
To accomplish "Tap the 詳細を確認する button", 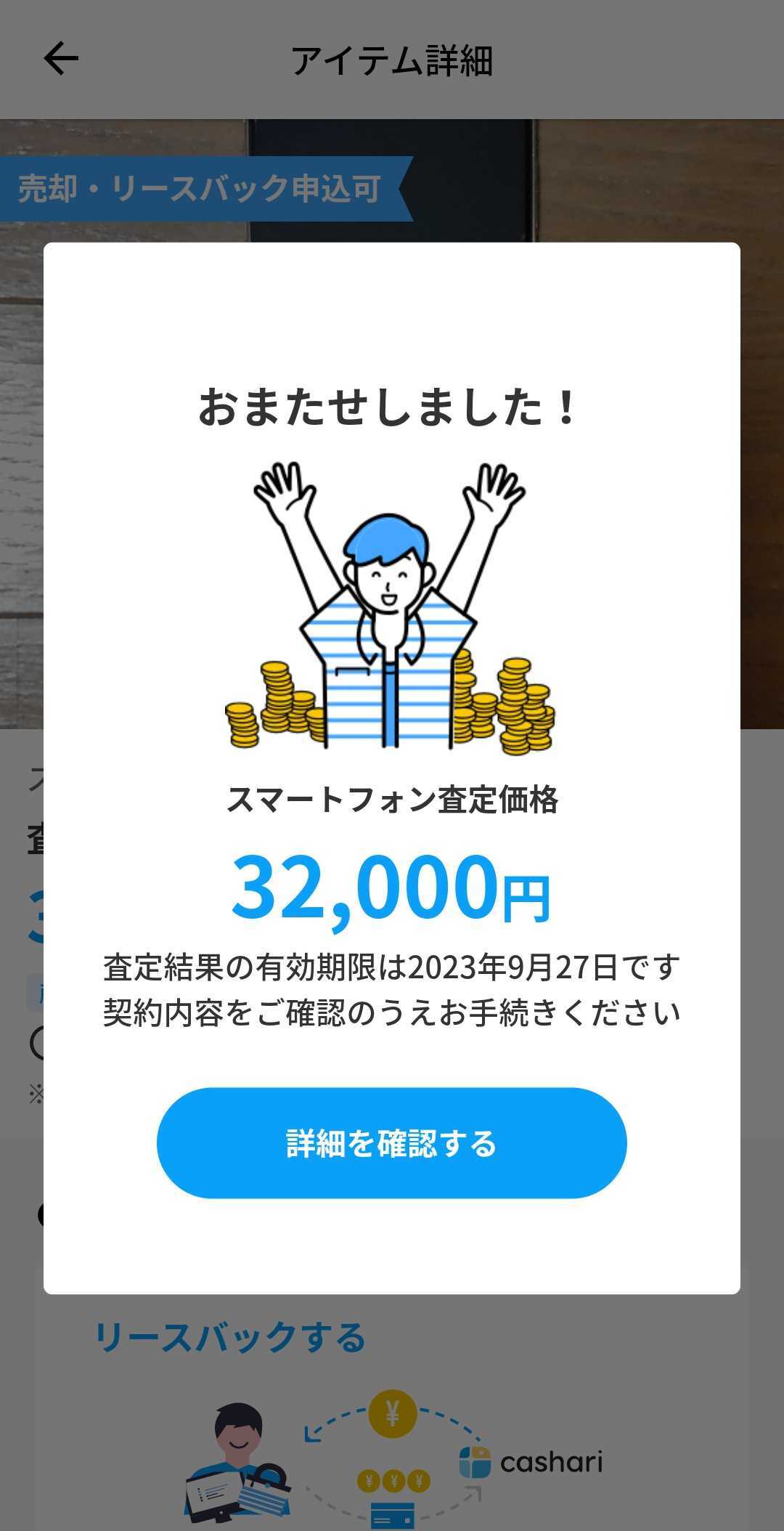I will point(391,1143).
